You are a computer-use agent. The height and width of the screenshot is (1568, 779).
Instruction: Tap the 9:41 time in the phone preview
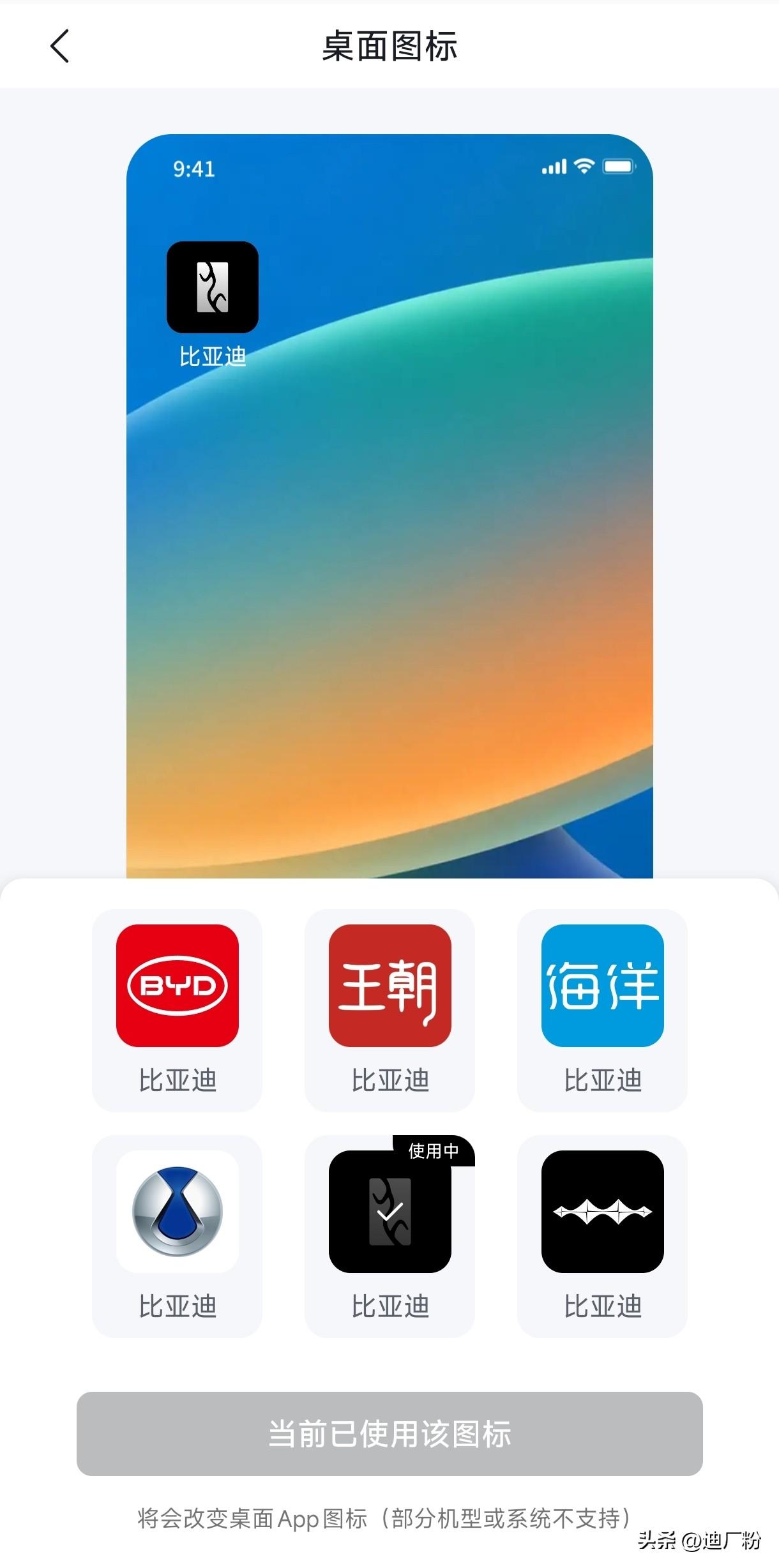click(192, 168)
